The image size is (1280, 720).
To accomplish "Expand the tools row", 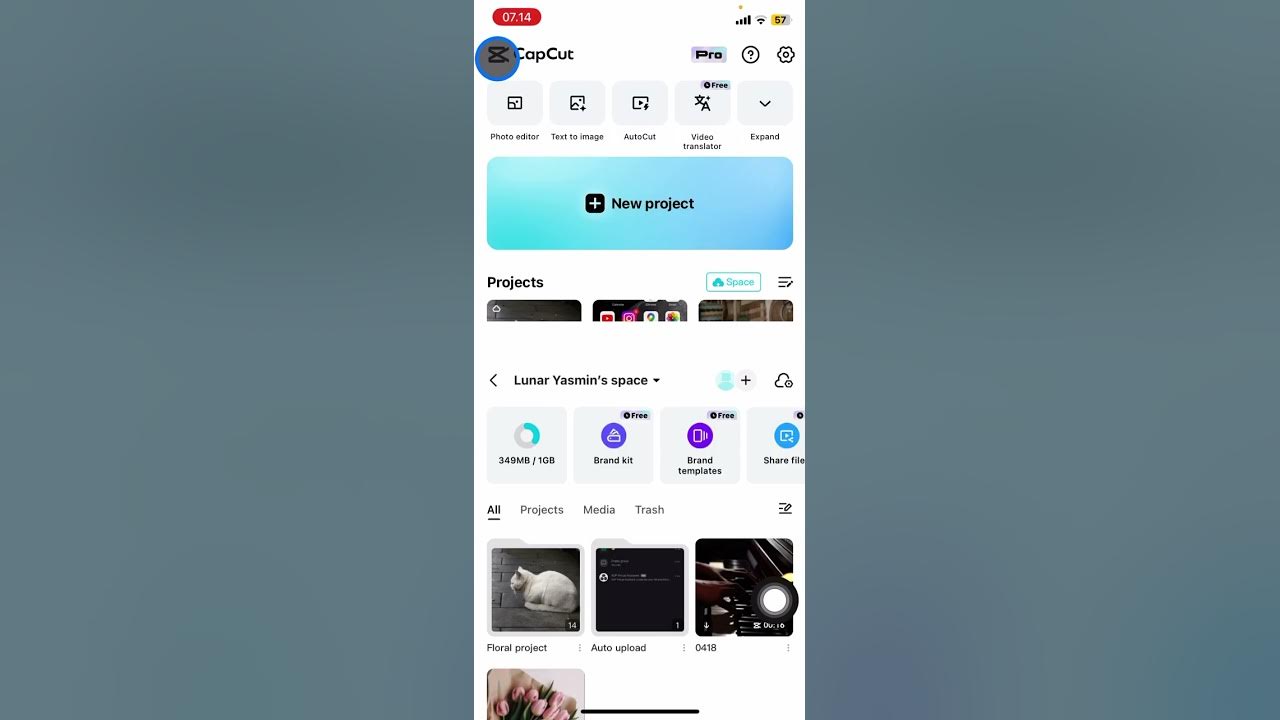I will (765, 104).
